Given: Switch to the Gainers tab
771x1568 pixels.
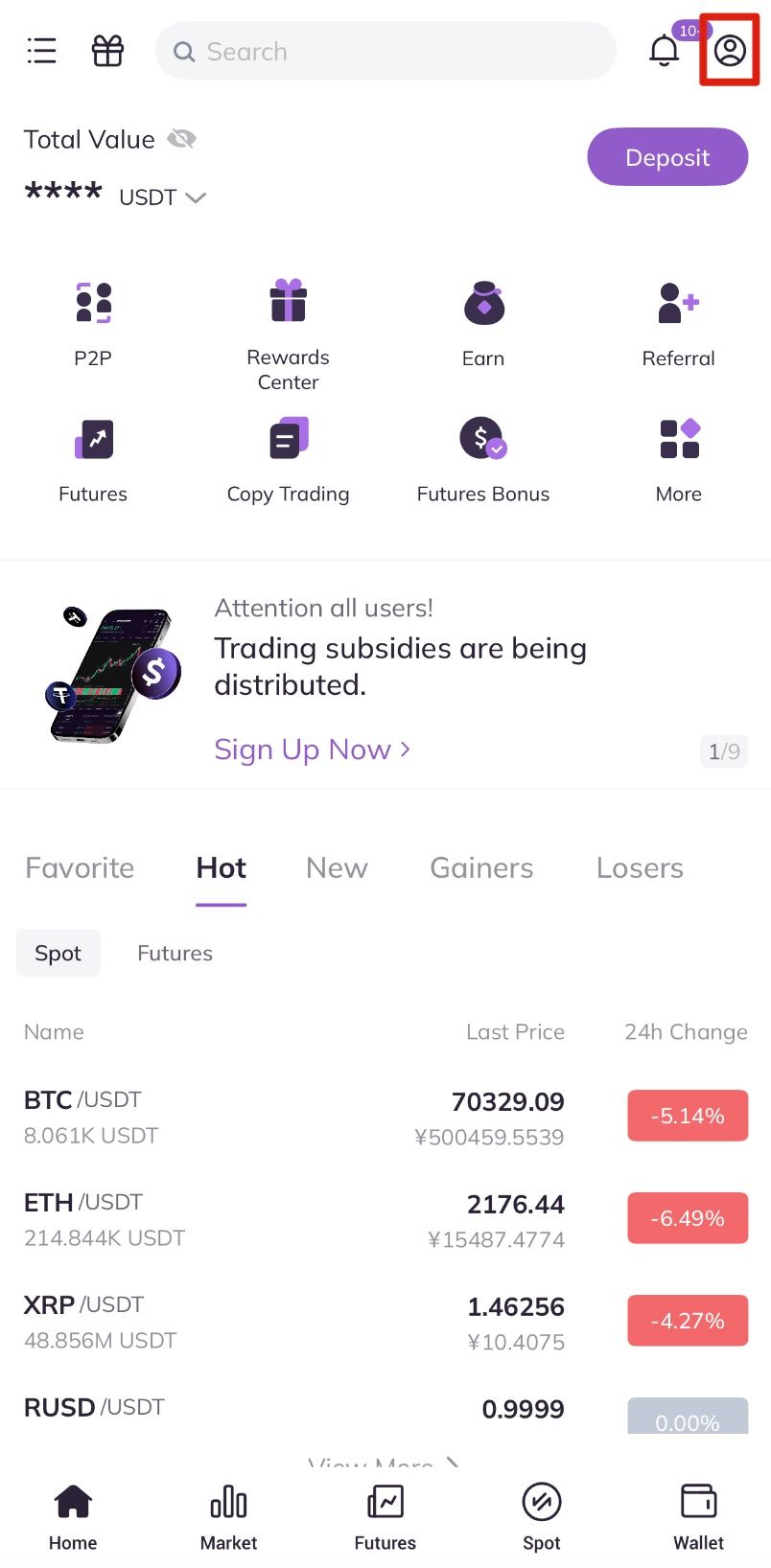Looking at the screenshot, I should click(481, 867).
